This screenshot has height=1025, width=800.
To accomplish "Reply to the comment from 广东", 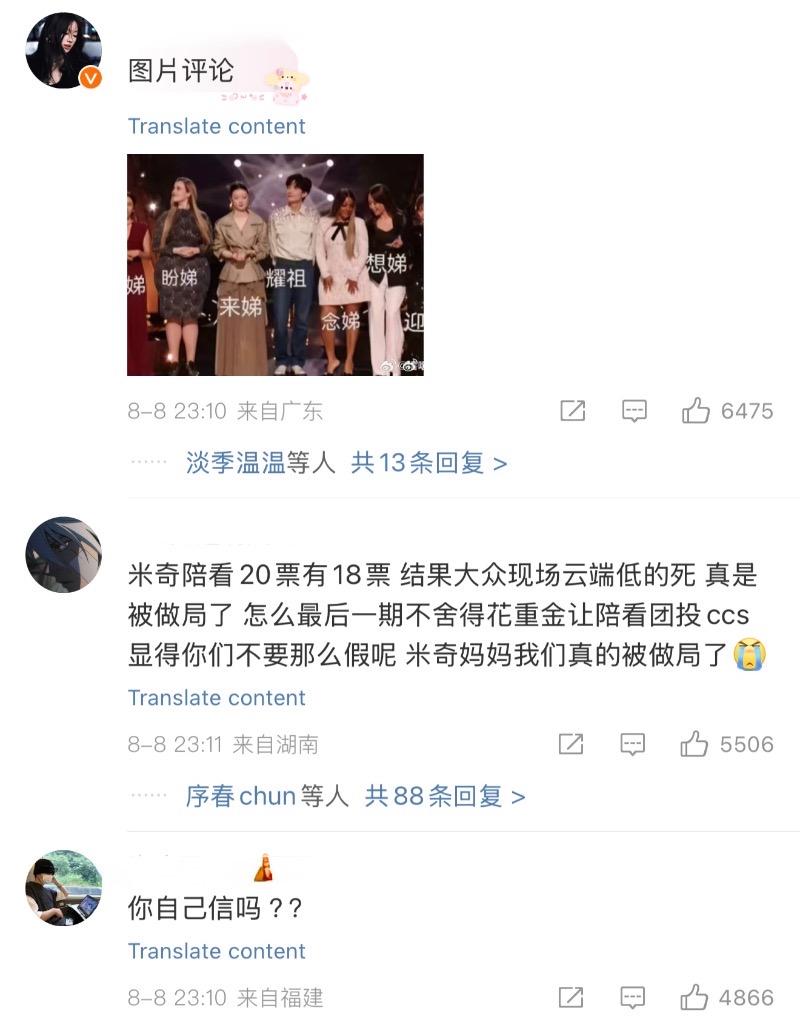I will point(634,411).
